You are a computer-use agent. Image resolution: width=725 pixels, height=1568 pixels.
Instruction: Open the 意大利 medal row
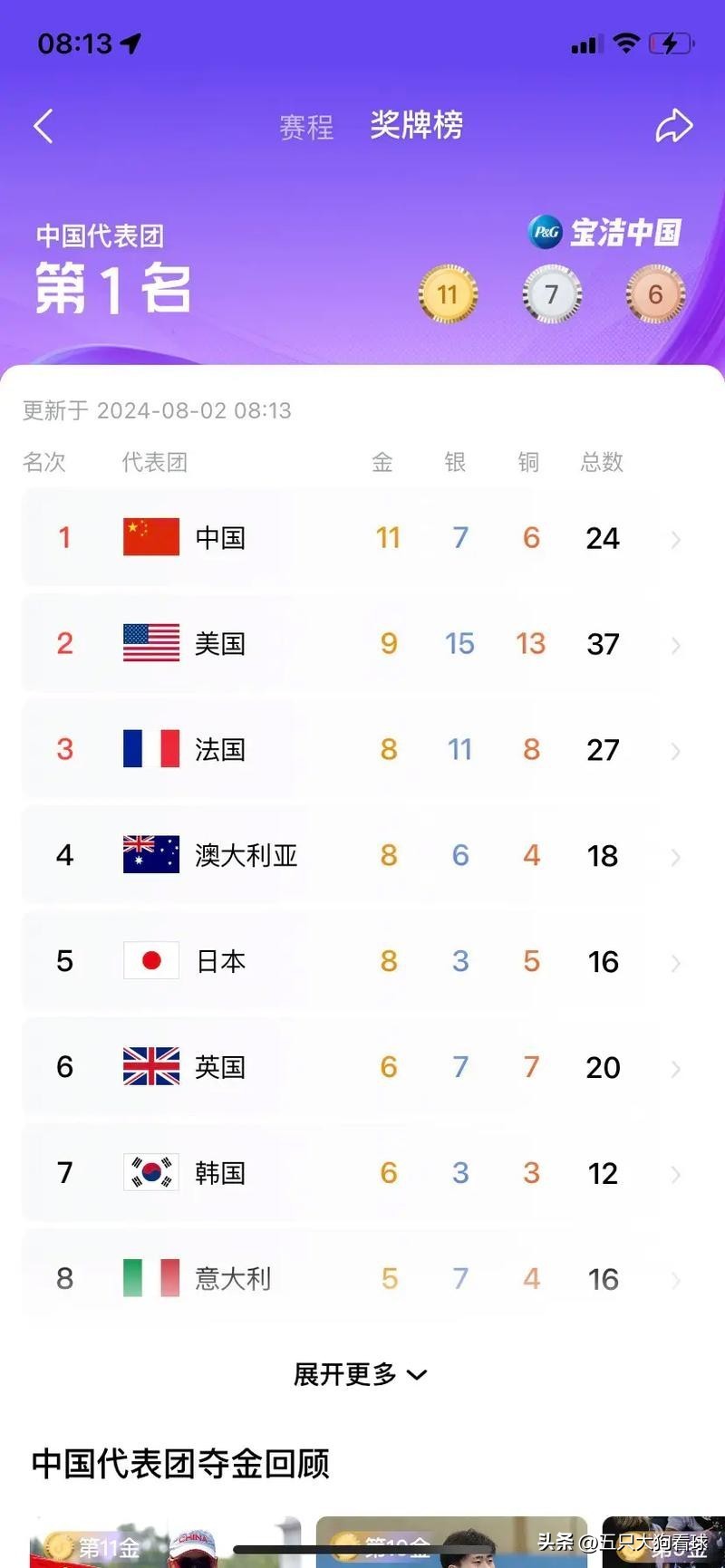click(x=362, y=1278)
